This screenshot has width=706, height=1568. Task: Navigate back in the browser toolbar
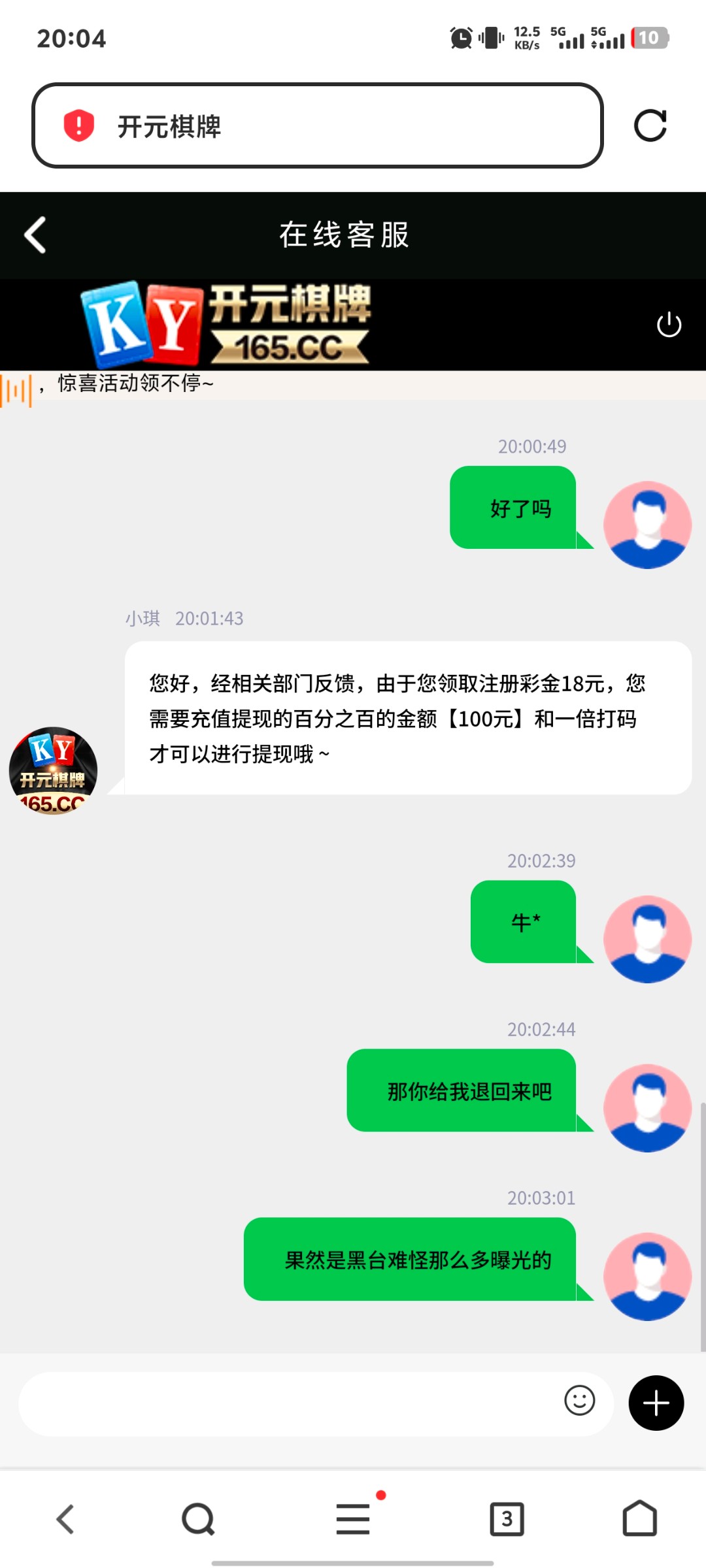point(65,1518)
